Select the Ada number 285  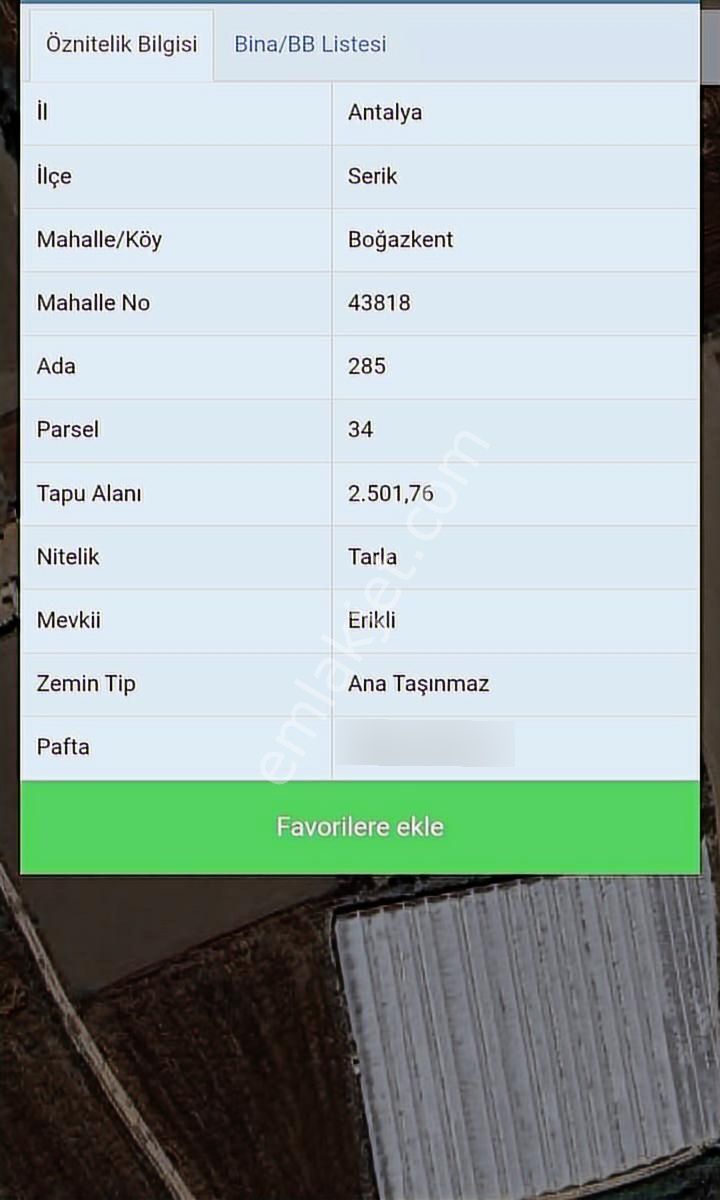pos(366,366)
